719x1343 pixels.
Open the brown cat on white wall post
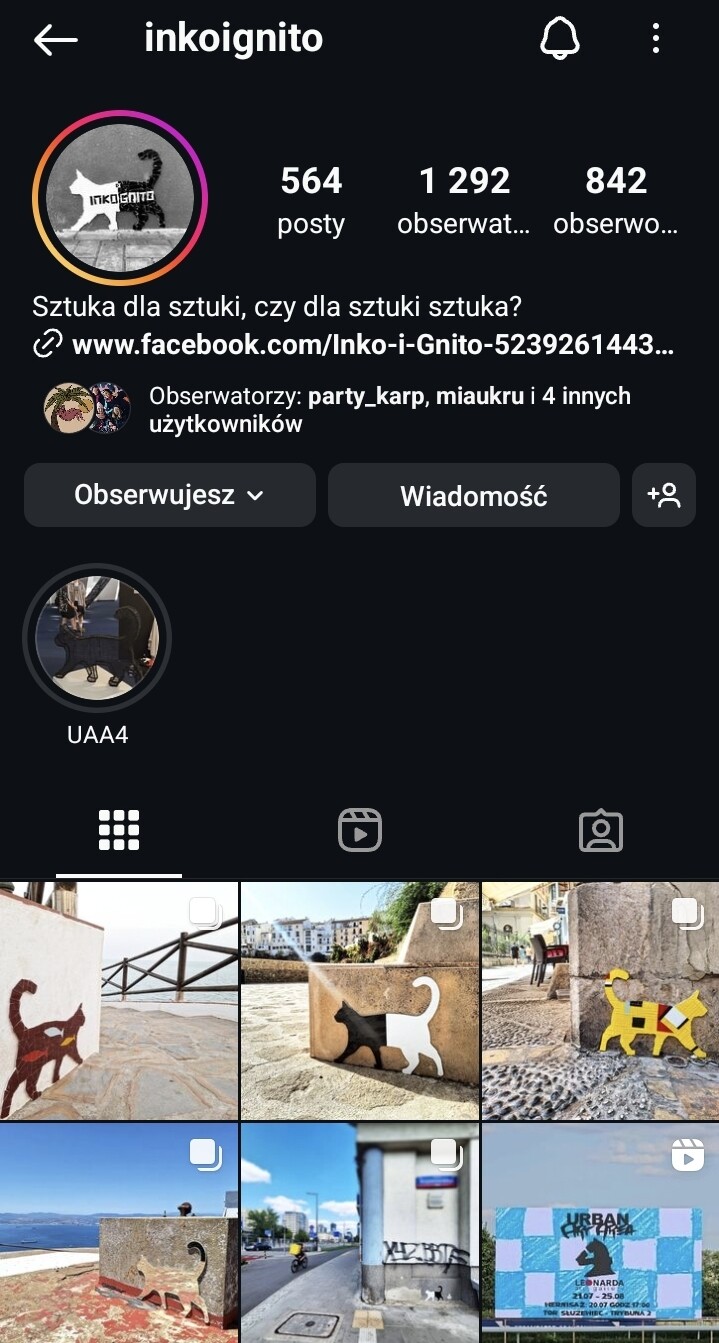click(119, 1000)
